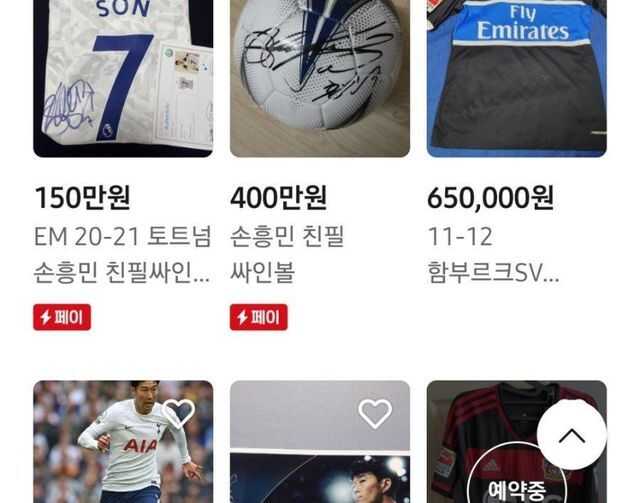Screen dimensions: 640x503
Task: Open the 650,000원 Hamburg SV jersey listing
Action: point(516,80)
